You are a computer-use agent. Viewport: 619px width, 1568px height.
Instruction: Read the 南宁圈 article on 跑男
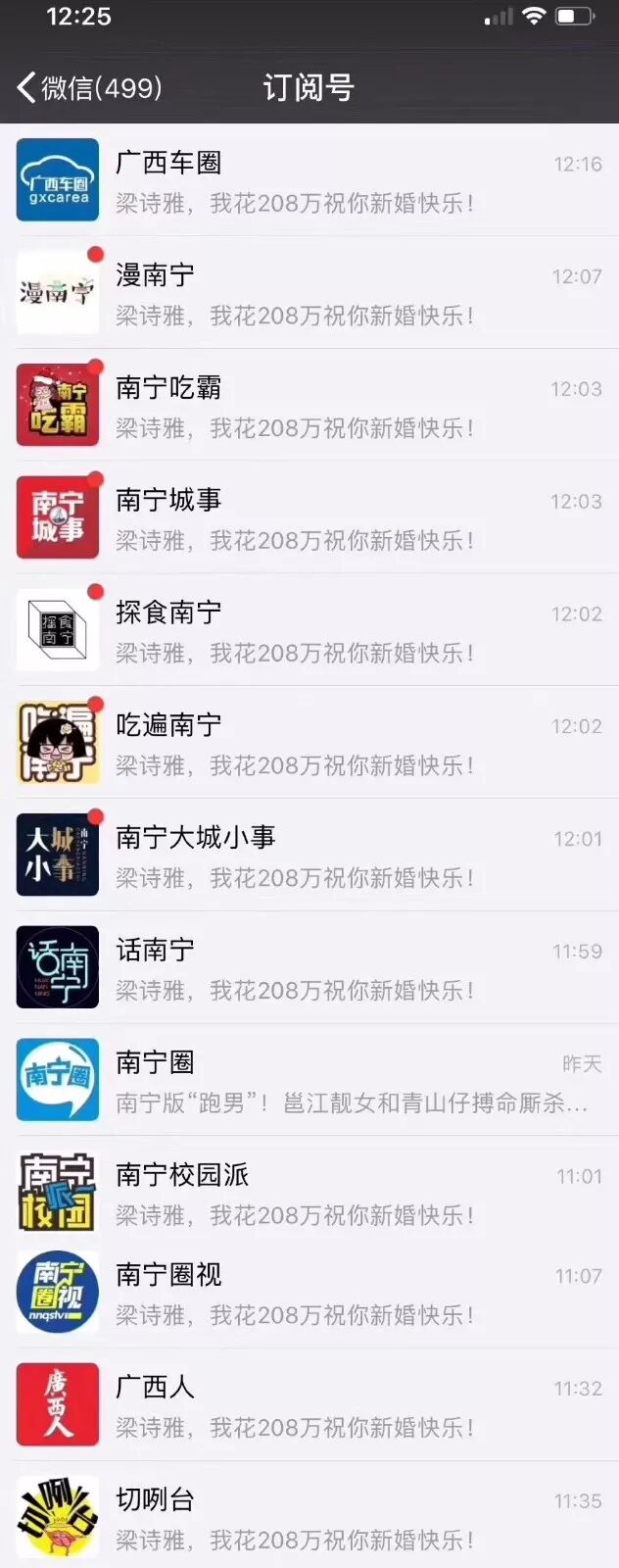309,1083
